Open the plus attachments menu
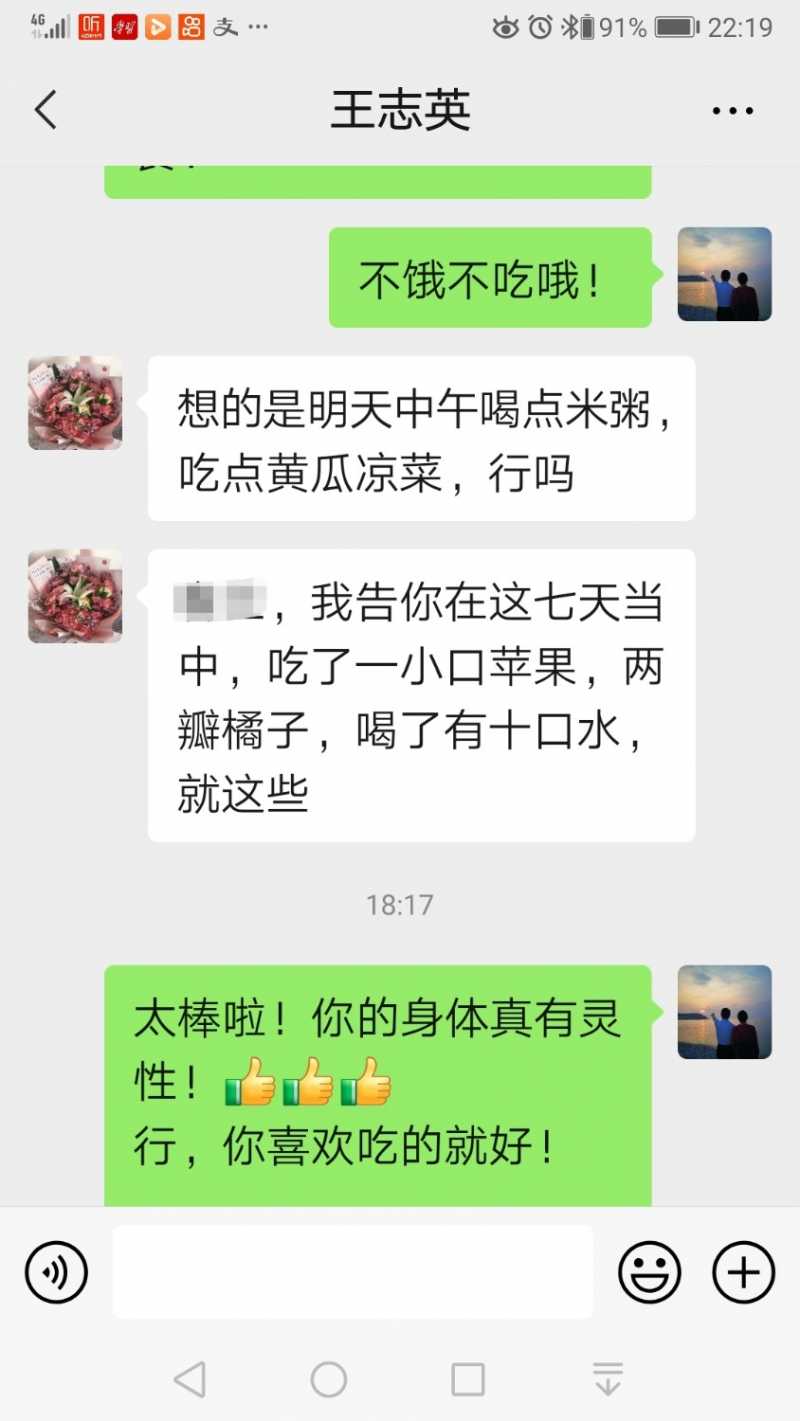The height and width of the screenshot is (1421, 800). click(743, 1273)
